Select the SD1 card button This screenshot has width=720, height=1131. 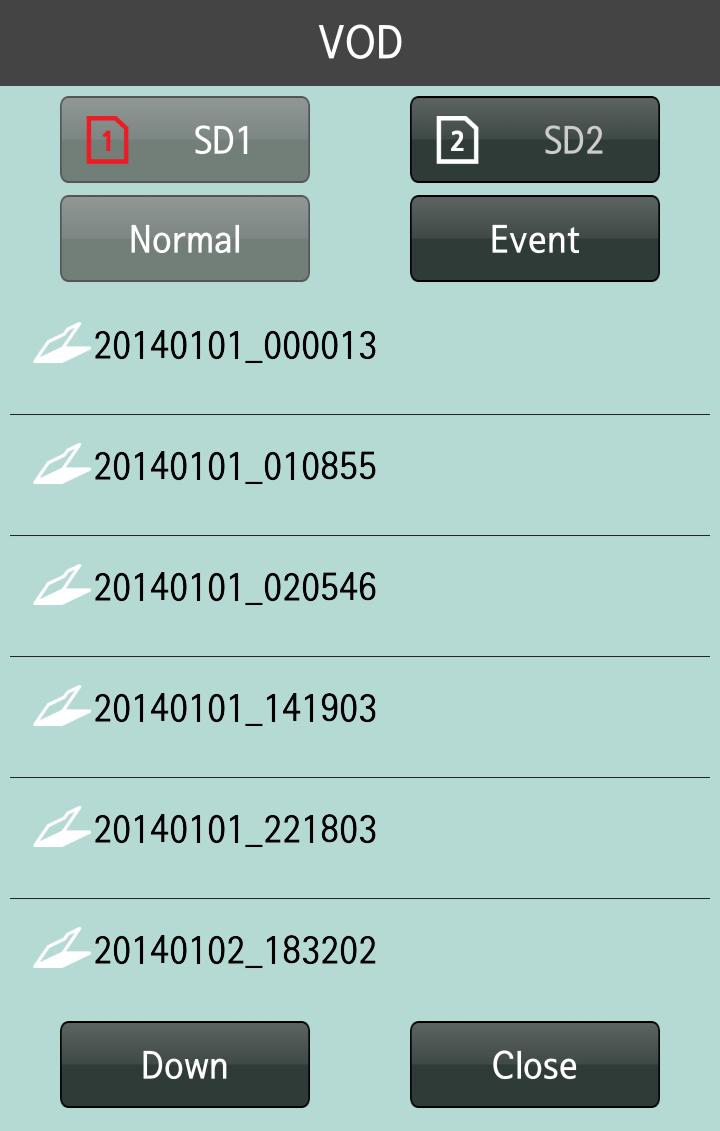coord(185,140)
